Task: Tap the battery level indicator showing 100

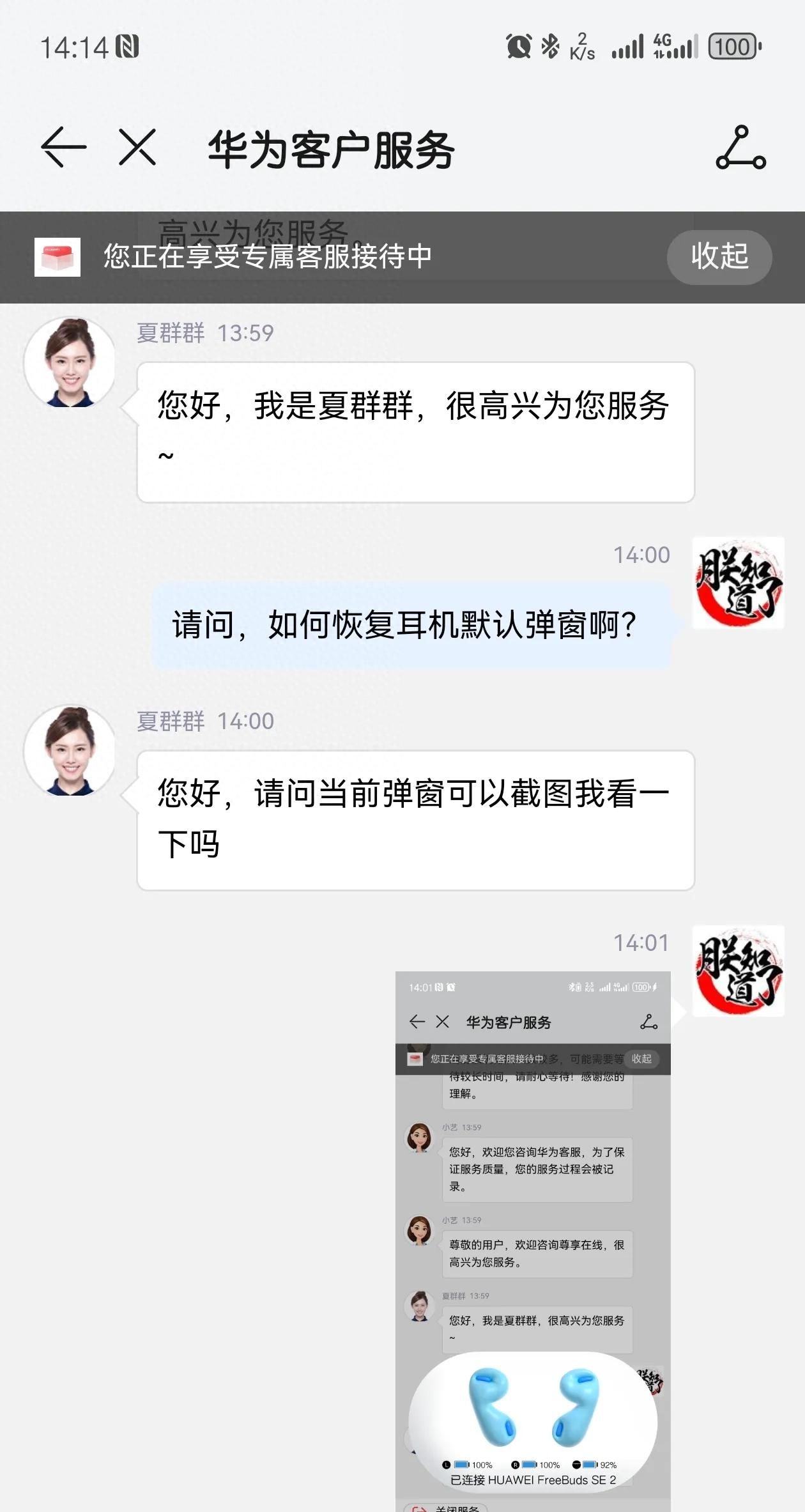Action: point(733,47)
